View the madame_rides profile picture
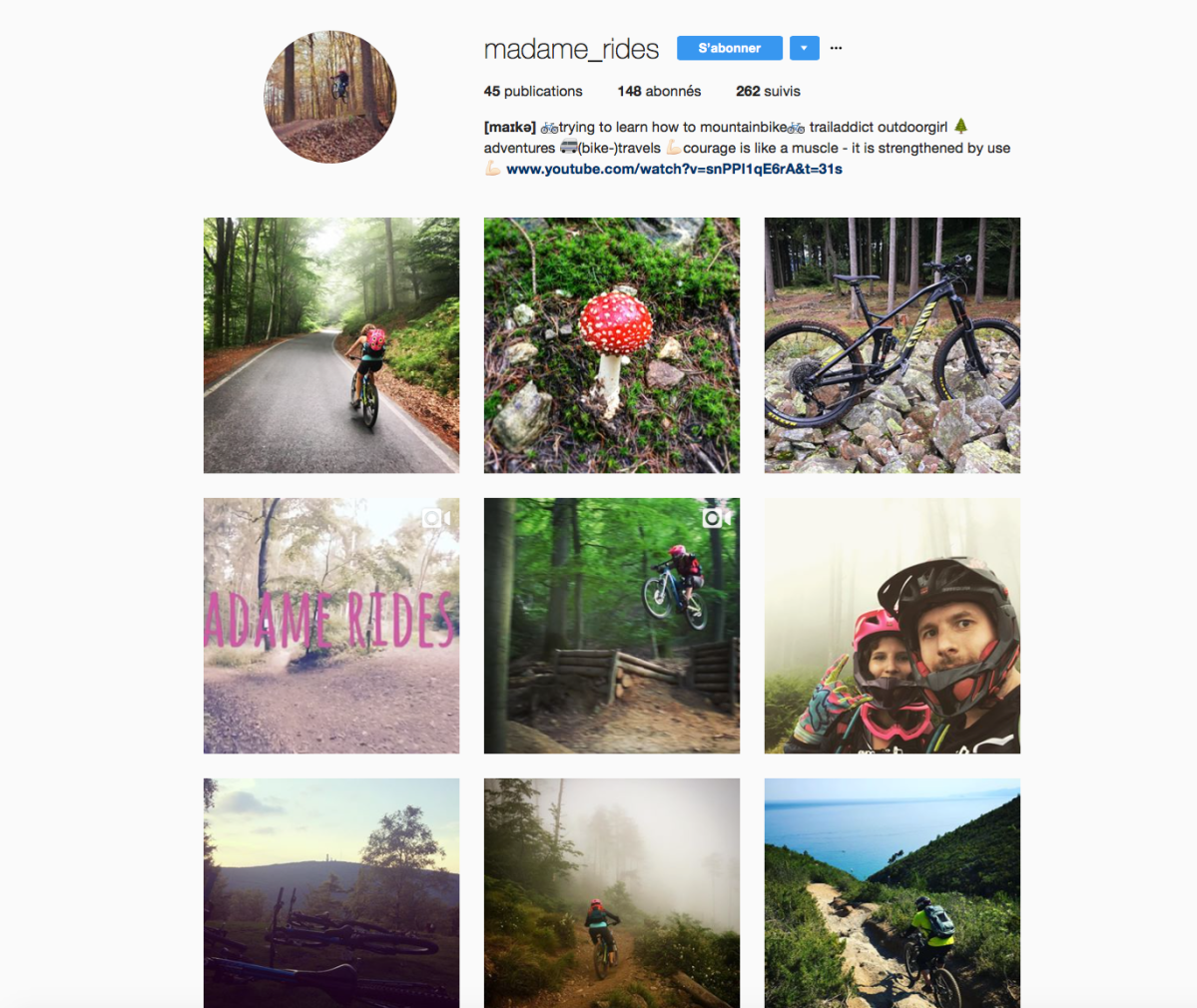The width and height of the screenshot is (1197, 1008). [329, 97]
